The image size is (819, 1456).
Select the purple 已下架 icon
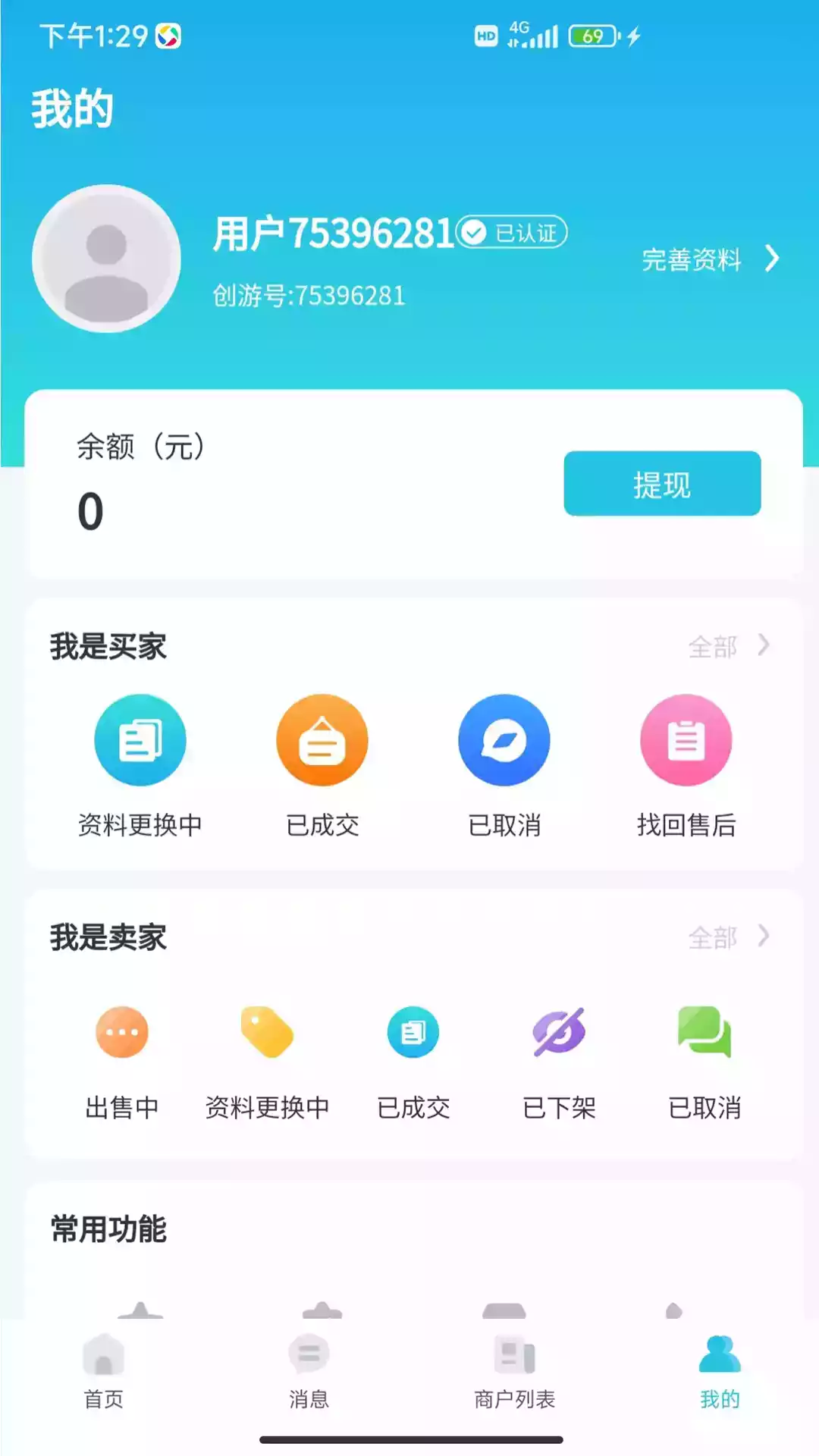[x=557, y=1033]
